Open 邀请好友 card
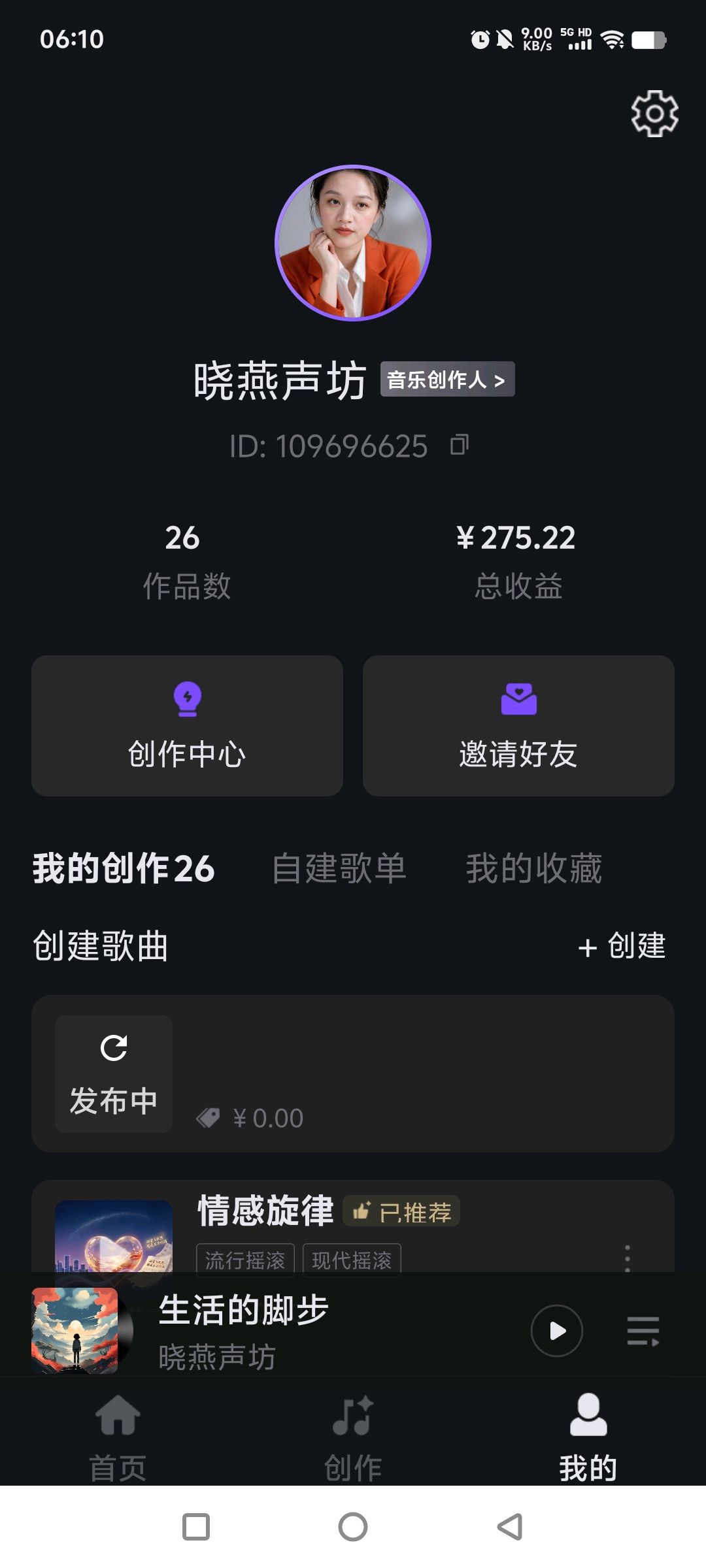Viewport: 706px width, 1568px height. click(518, 726)
